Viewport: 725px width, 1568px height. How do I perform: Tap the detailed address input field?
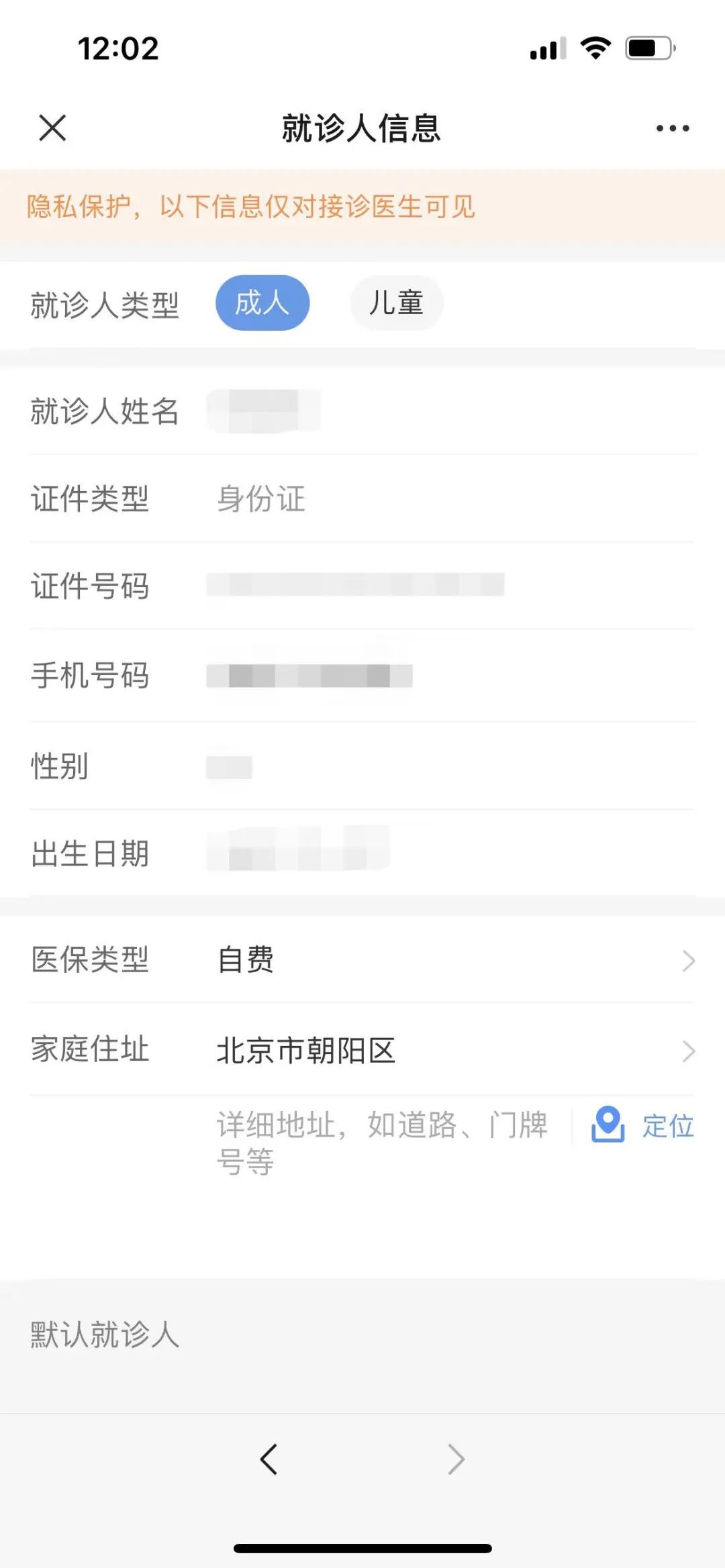pyautogui.click(x=381, y=1142)
